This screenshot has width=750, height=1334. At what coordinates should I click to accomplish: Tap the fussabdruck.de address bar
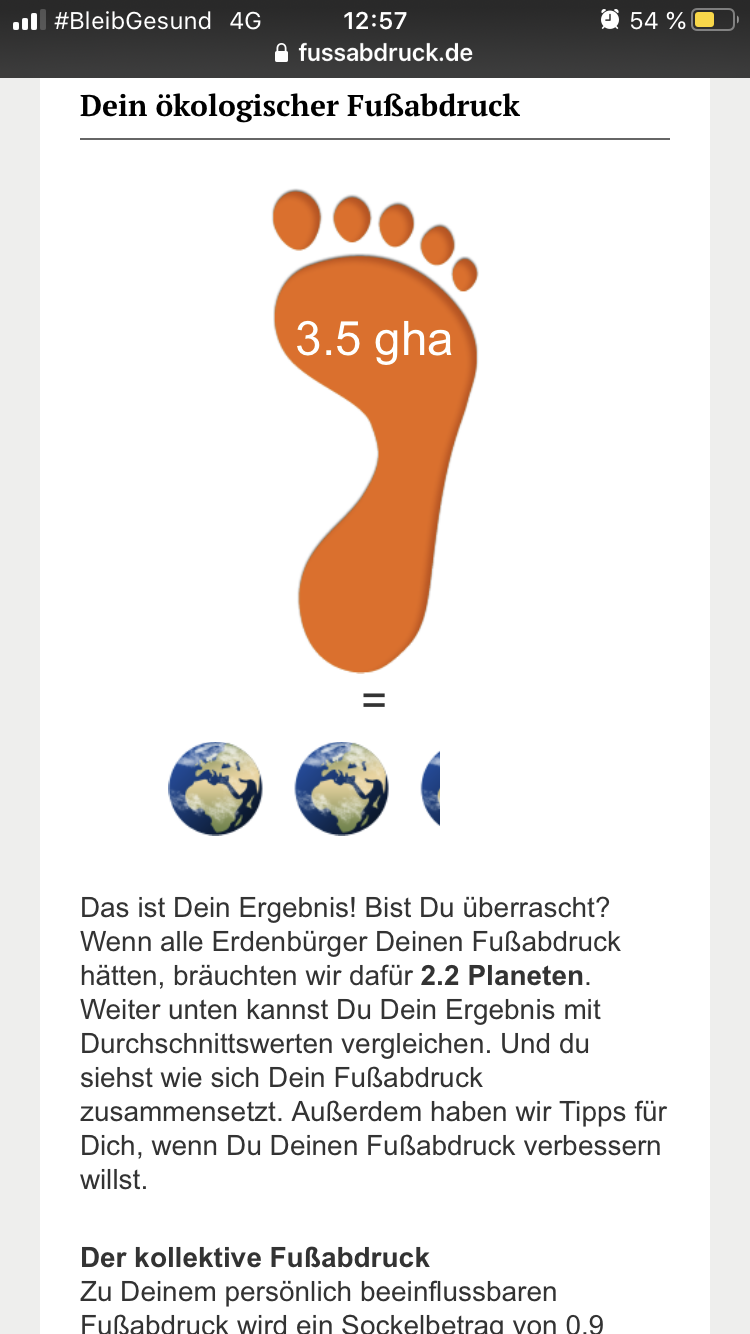coord(375,53)
